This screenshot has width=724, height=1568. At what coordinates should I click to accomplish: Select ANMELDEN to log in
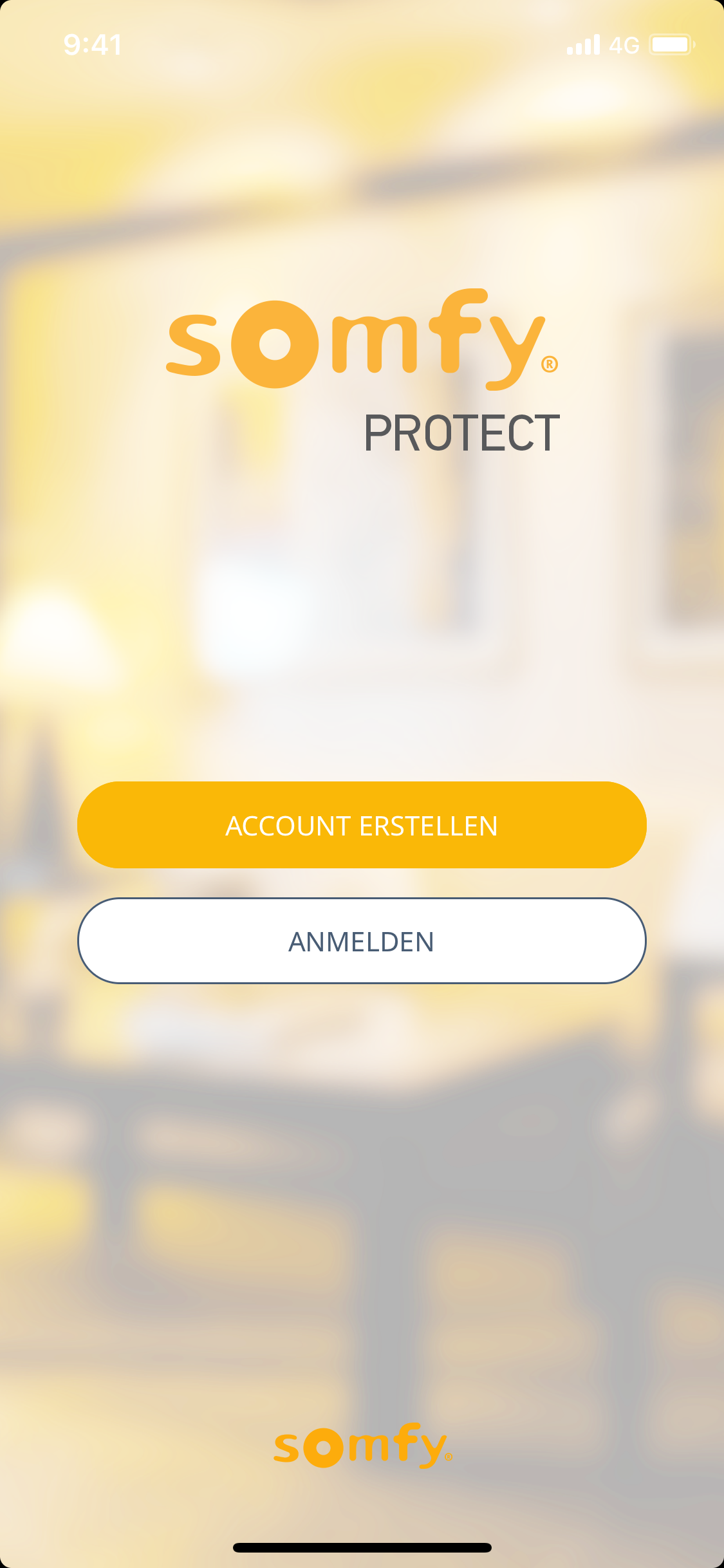tap(362, 941)
